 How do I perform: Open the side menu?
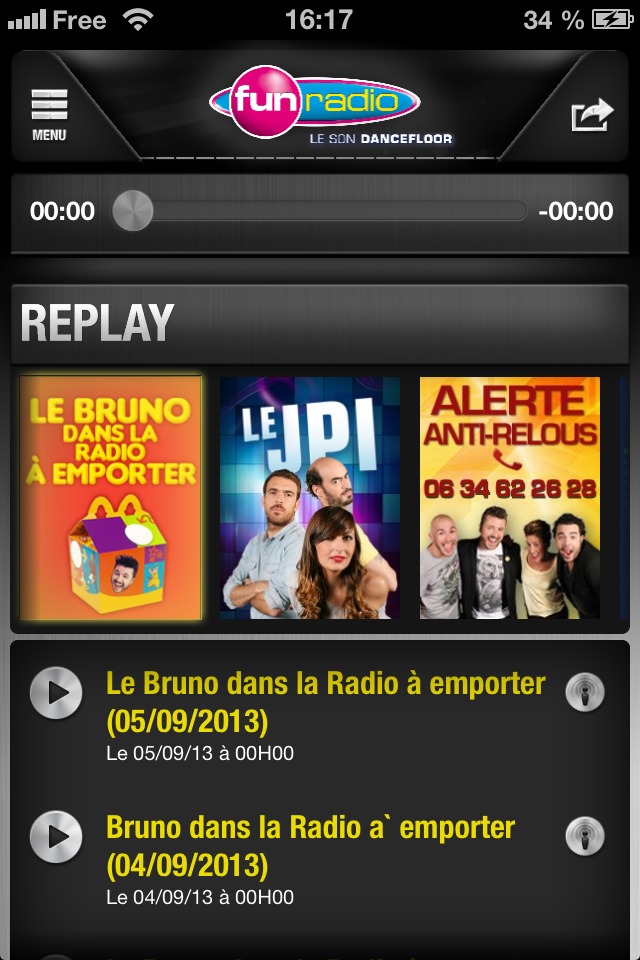(49, 113)
